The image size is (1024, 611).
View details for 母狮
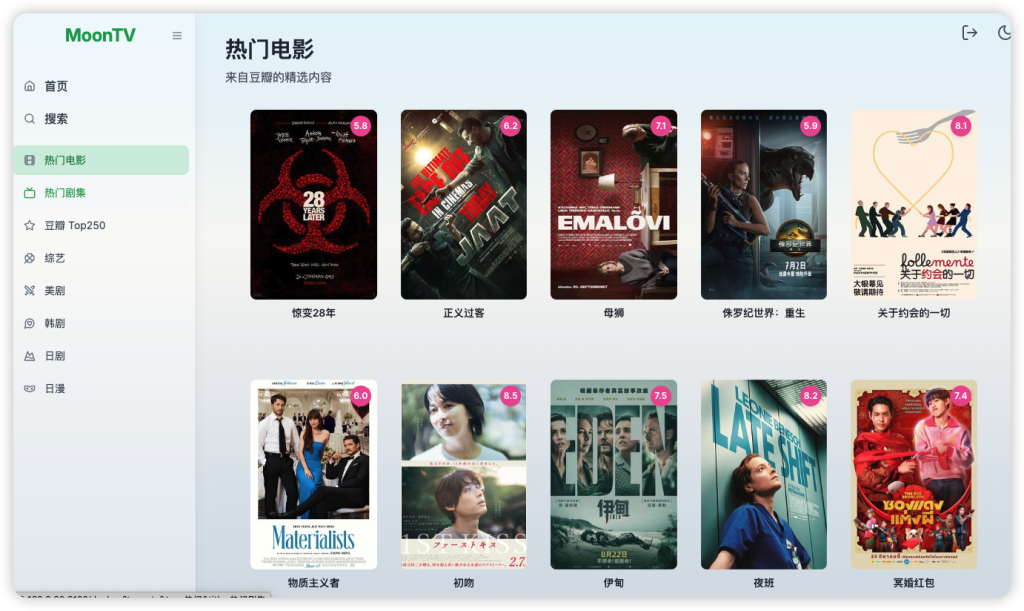pos(613,205)
